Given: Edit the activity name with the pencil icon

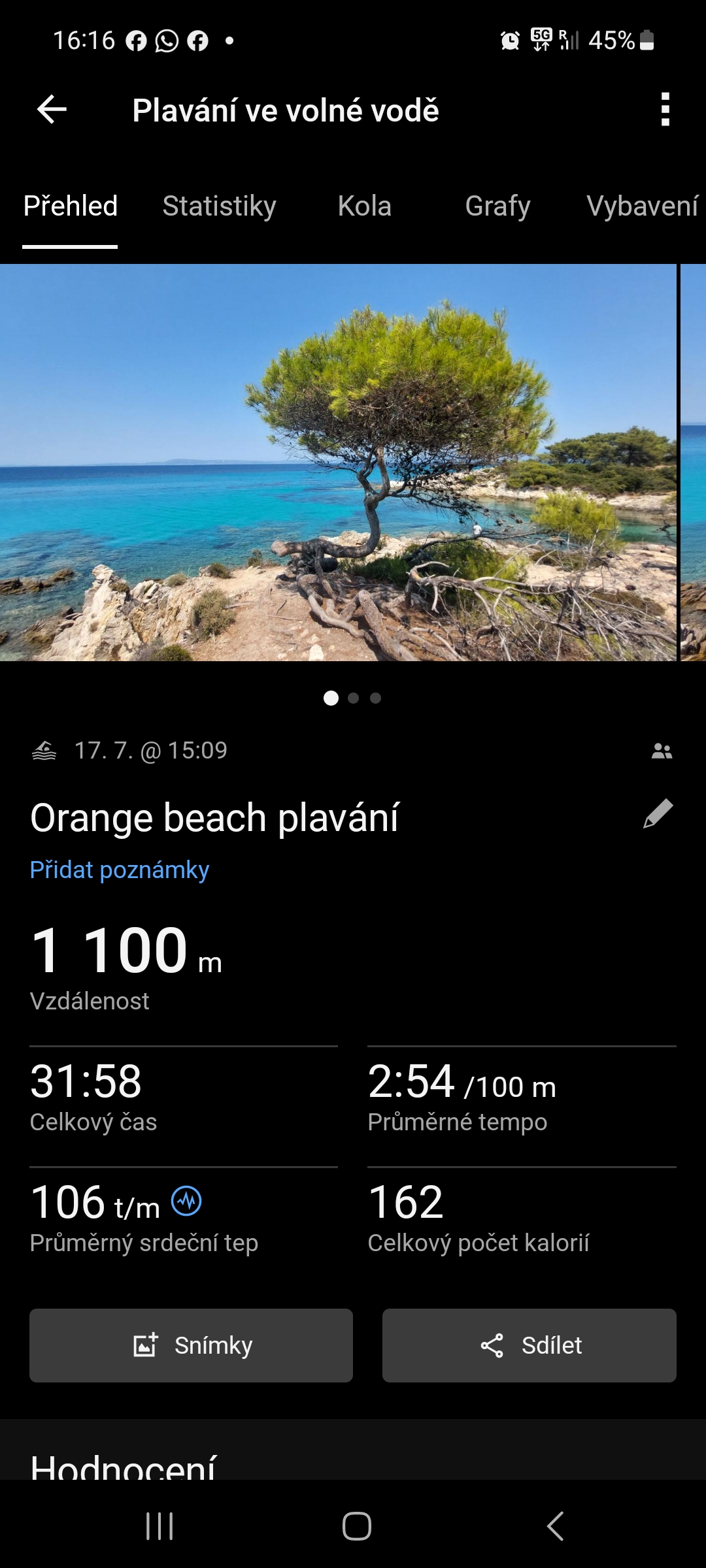Looking at the screenshot, I should coord(658,814).
